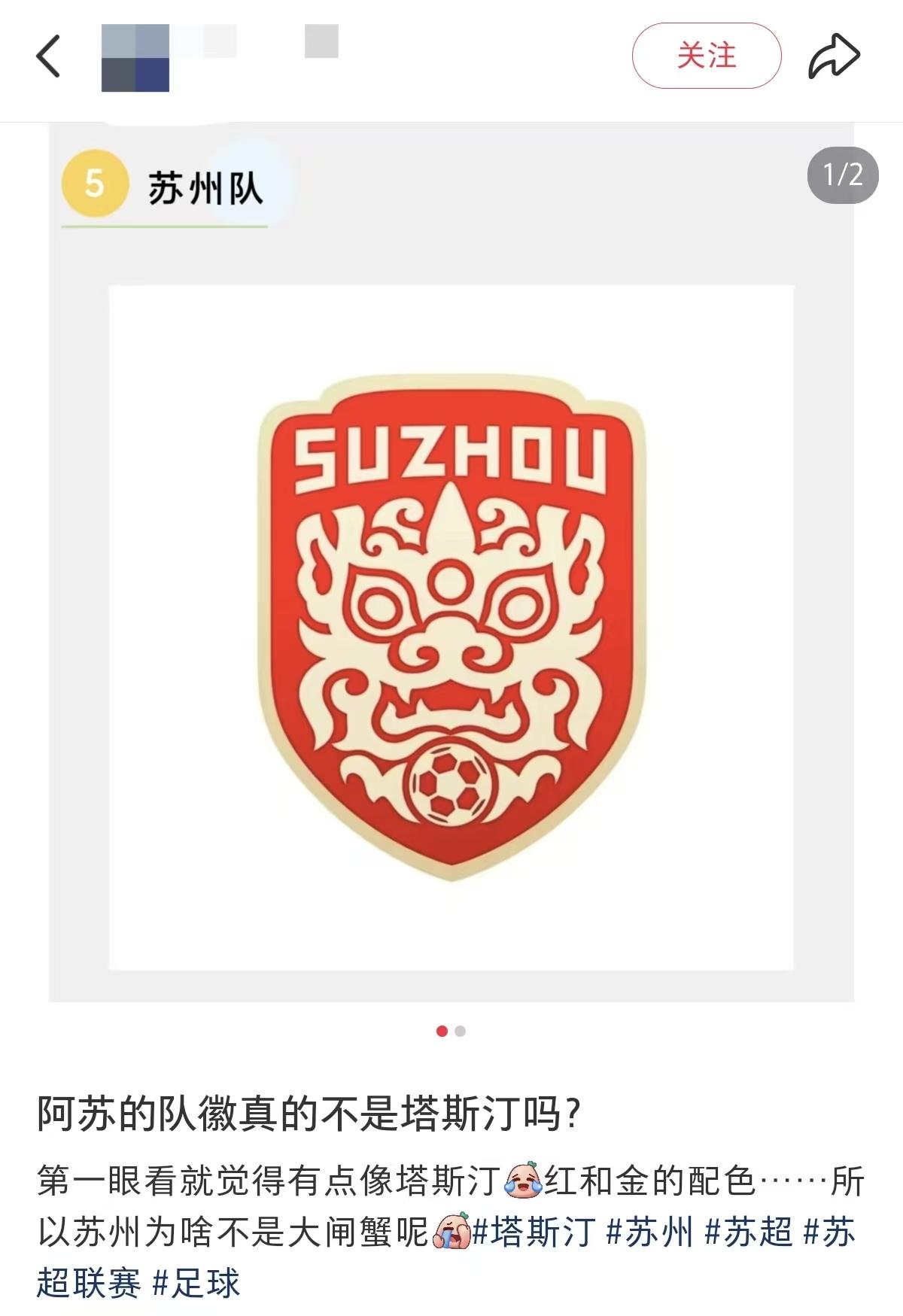Share this post via arrow icon
The height and width of the screenshot is (1316, 903).
click(x=834, y=56)
